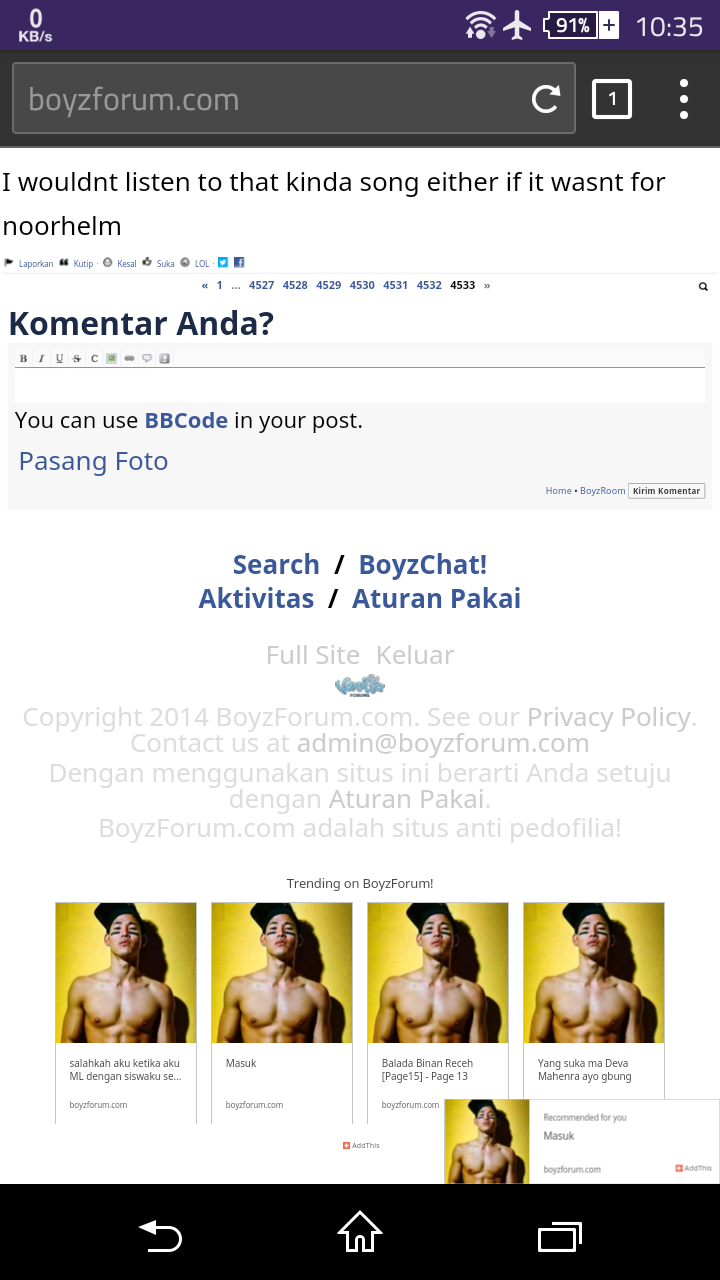Screen dimensions: 720x1280
Task: Open the trending thread Balada Binan Receh
Action: (438, 1010)
